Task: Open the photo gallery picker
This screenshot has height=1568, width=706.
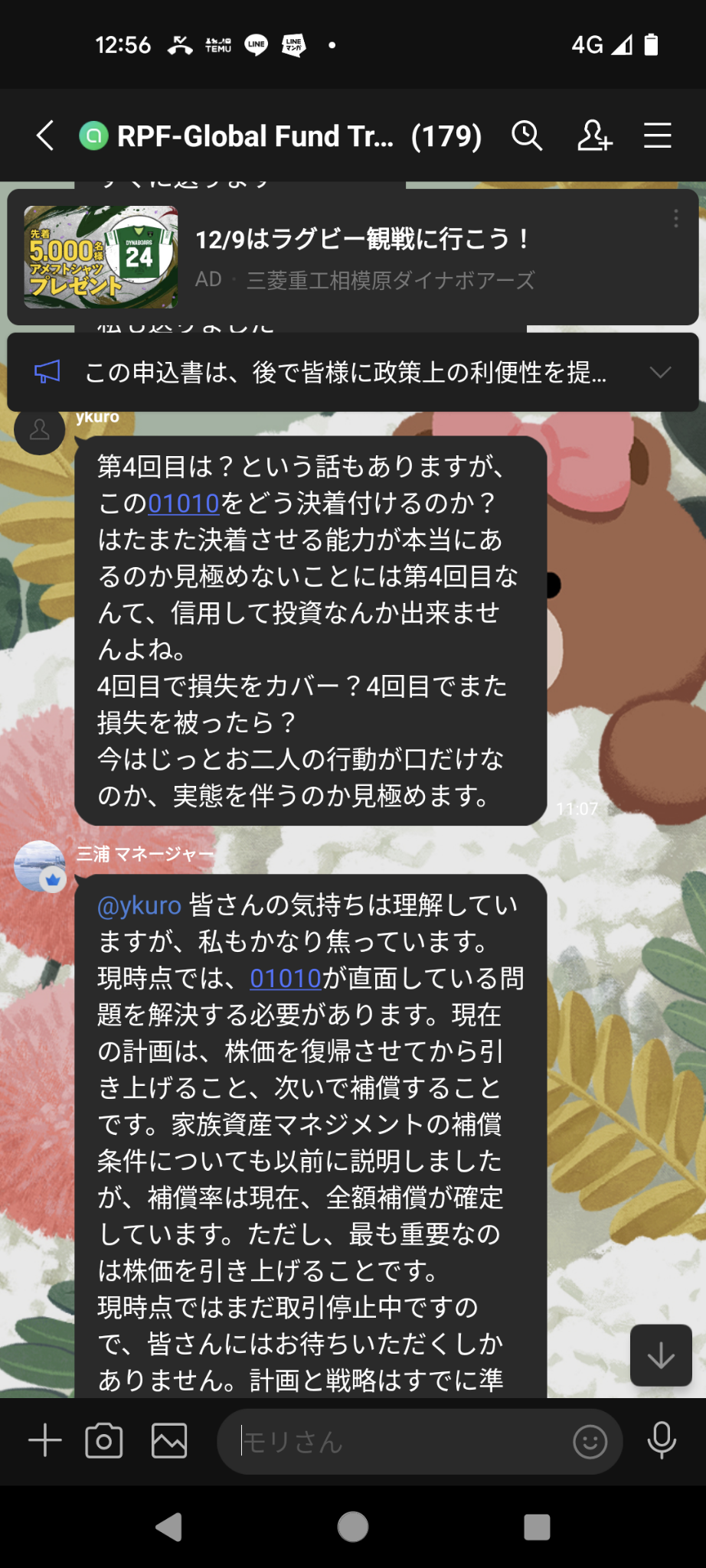Action: [169, 1440]
